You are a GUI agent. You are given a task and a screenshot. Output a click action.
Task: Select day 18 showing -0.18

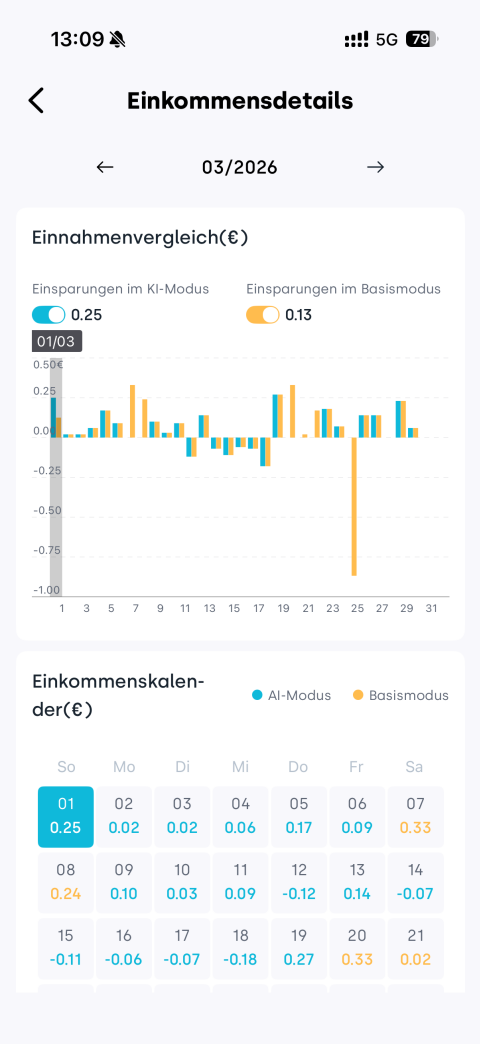(240, 948)
